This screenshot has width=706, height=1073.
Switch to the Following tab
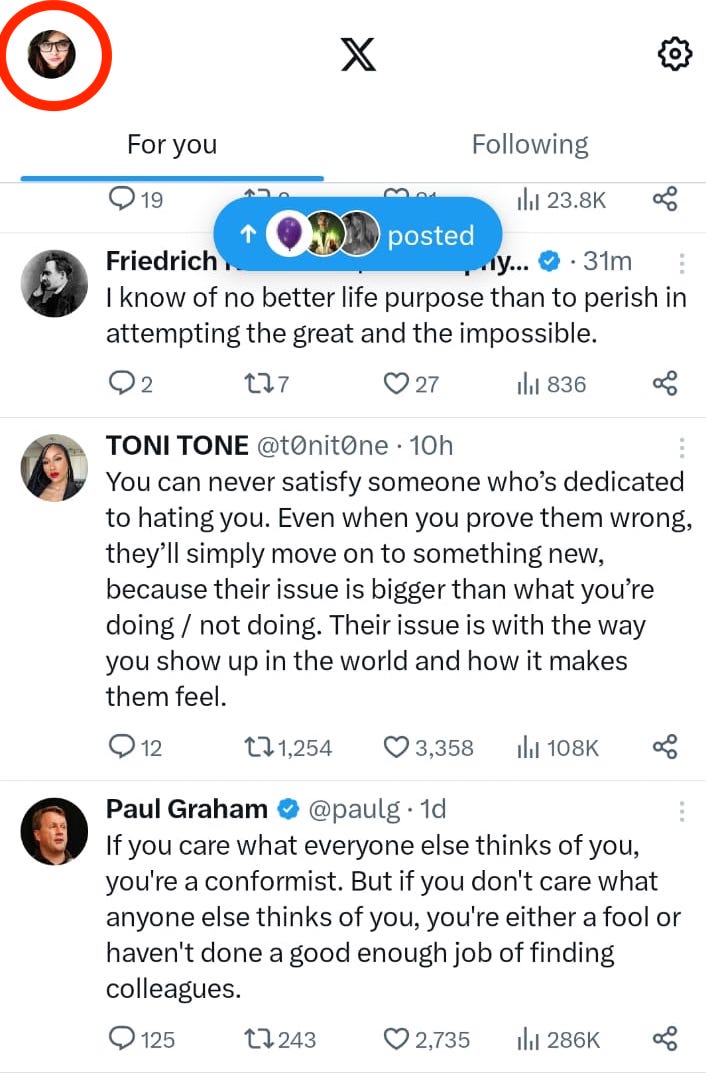click(529, 145)
